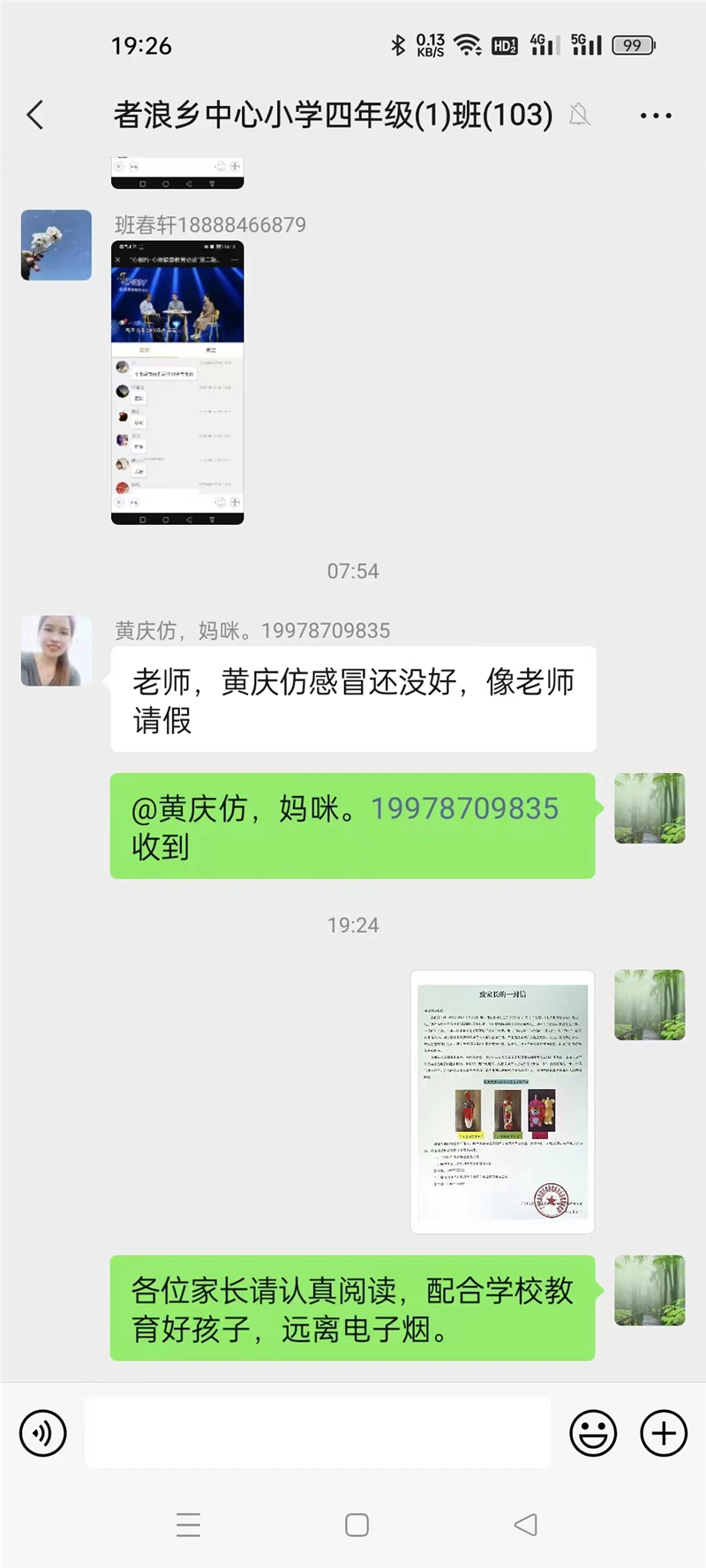Viewport: 706px width, 1568px height.
Task: Switch to voice message input
Action: tap(42, 1433)
